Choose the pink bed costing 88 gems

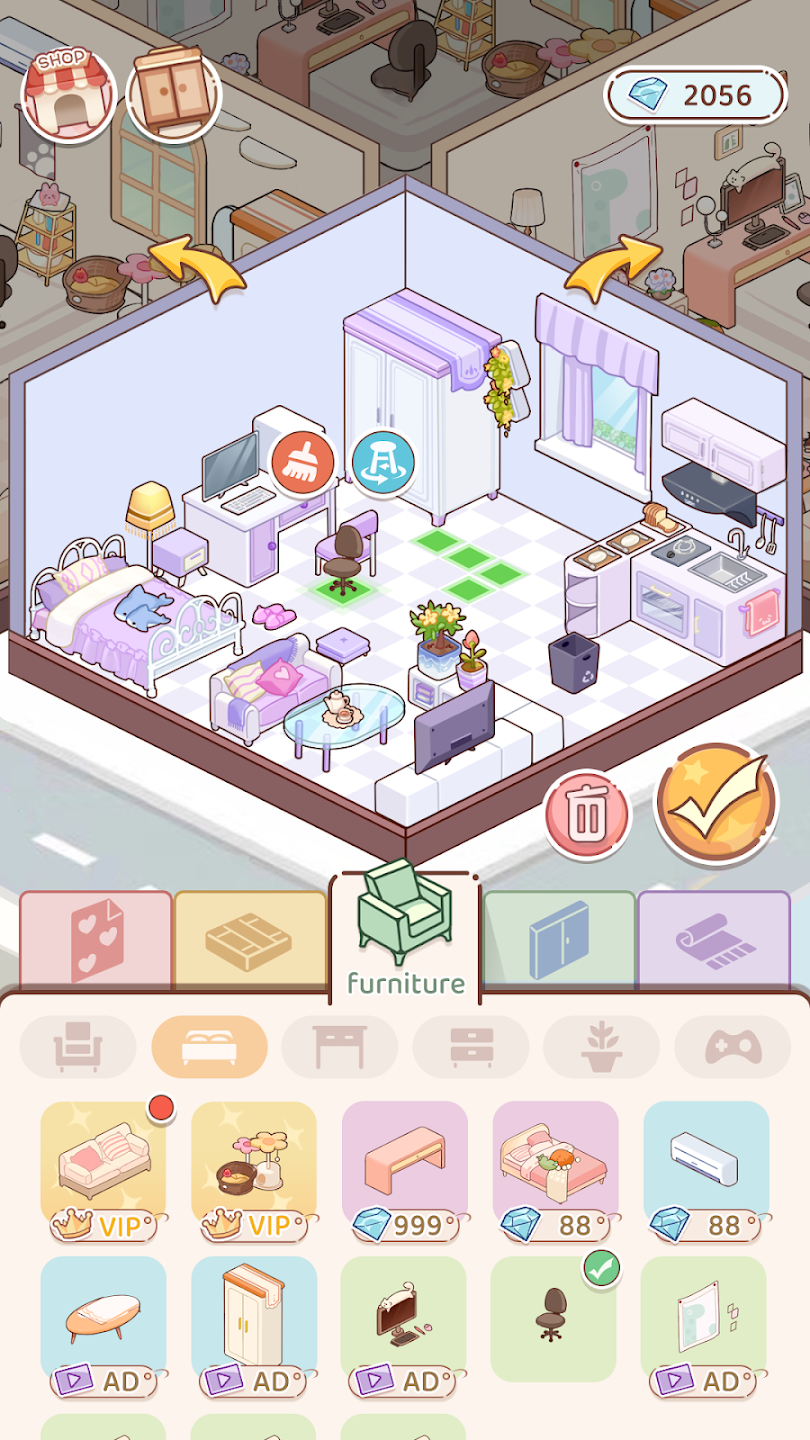pyautogui.click(x=555, y=1171)
